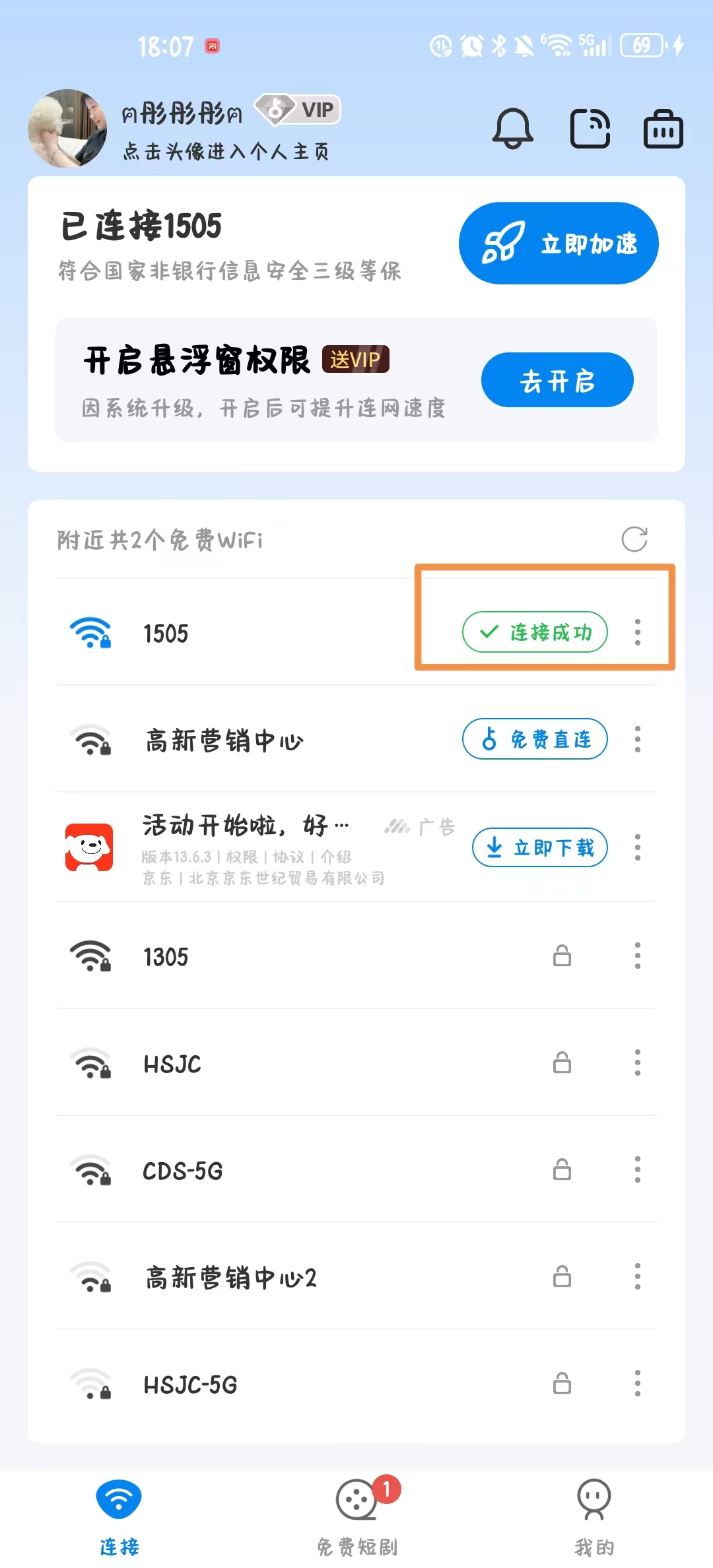Open the notifications bell
The height and width of the screenshot is (1568, 713).
tap(512, 129)
